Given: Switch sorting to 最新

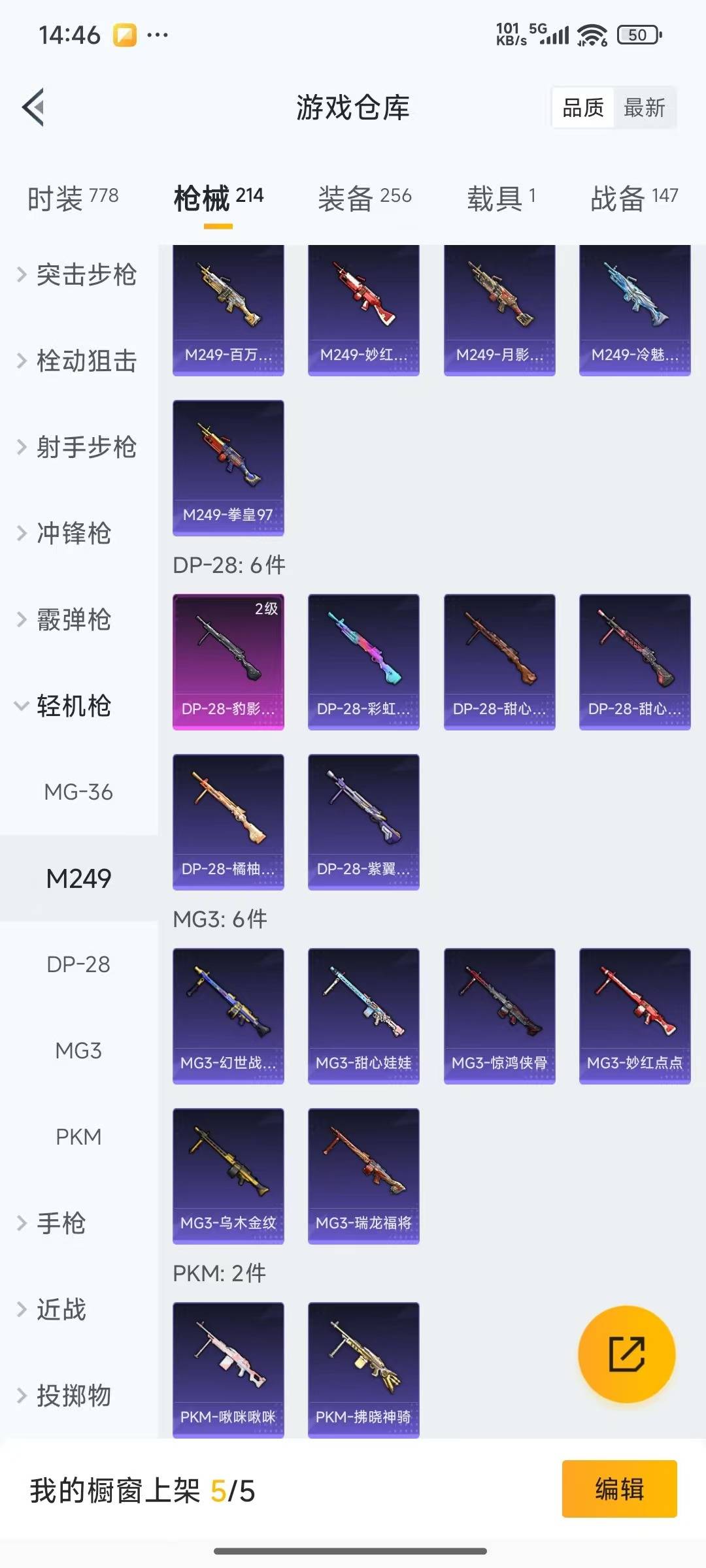Looking at the screenshot, I should pos(644,108).
